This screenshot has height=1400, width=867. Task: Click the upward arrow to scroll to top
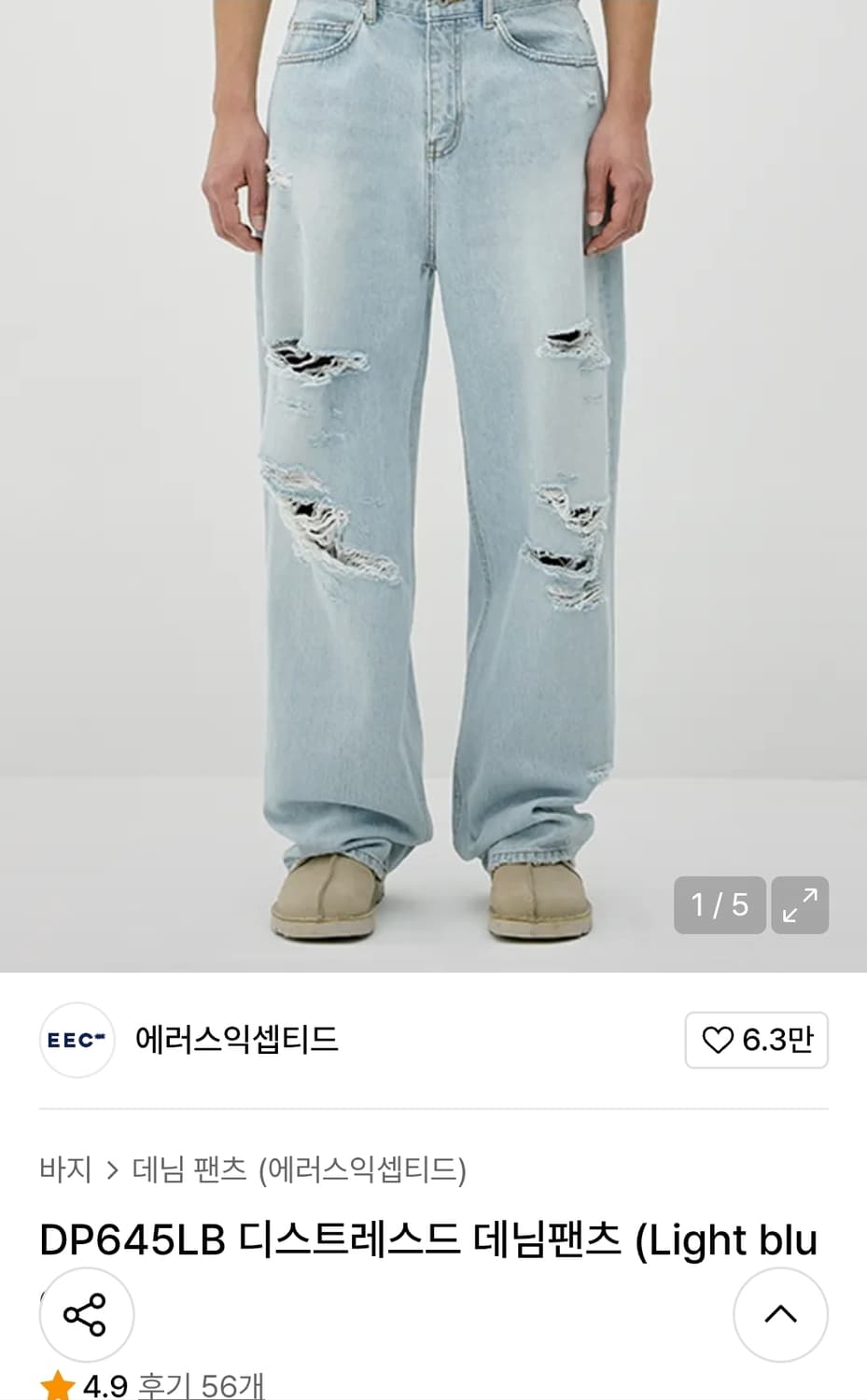click(x=780, y=1314)
